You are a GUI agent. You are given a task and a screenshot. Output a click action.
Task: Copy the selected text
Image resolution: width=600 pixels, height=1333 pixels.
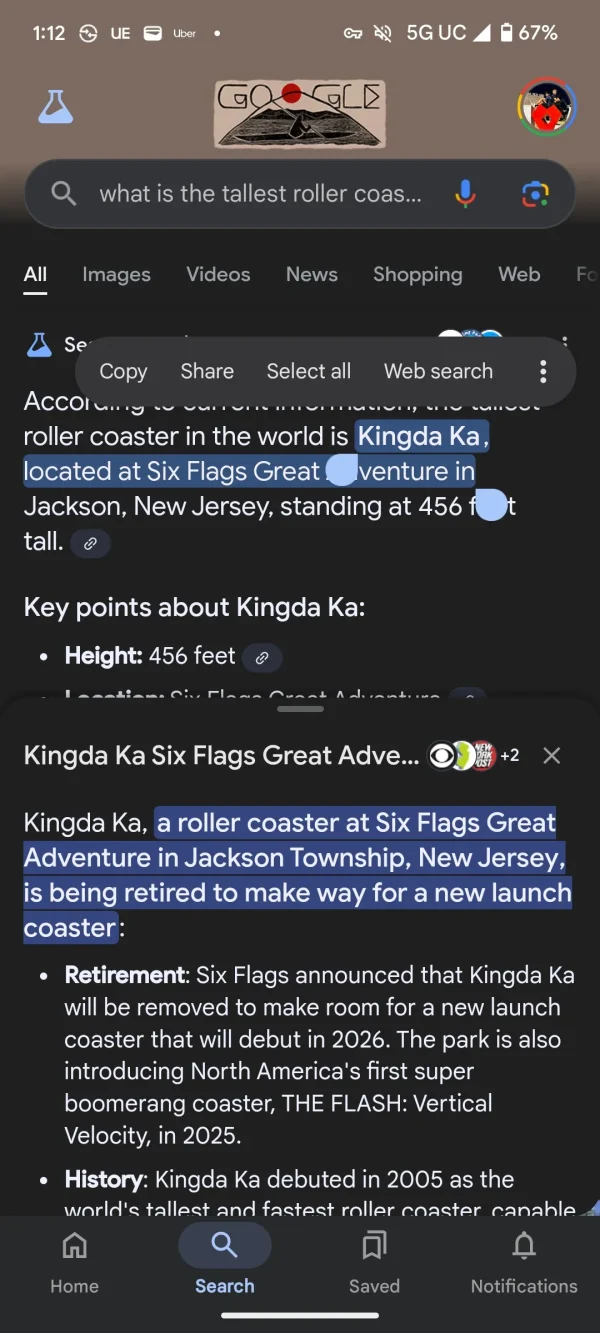point(123,372)
